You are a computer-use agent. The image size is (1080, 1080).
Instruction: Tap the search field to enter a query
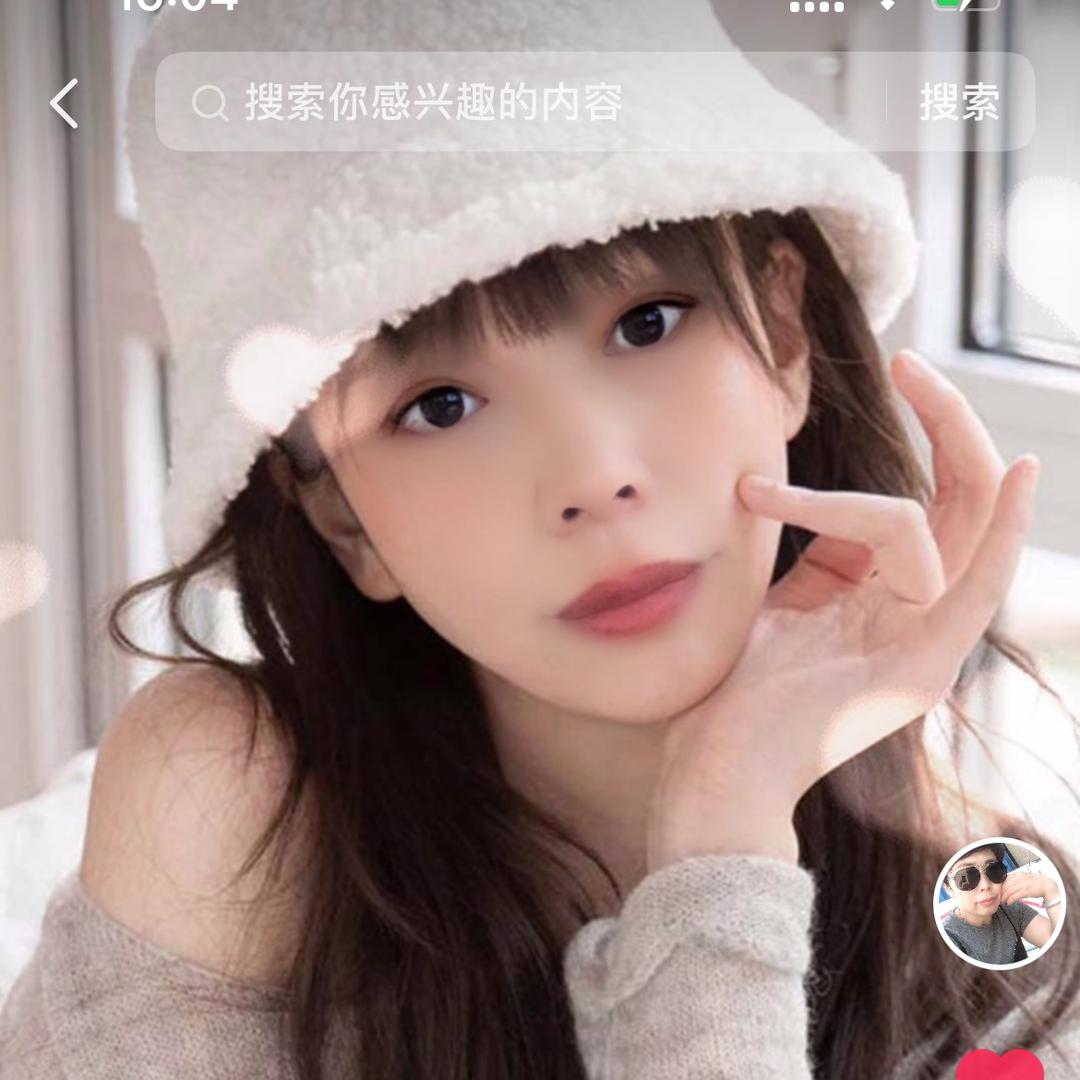[x=520, y=102]
